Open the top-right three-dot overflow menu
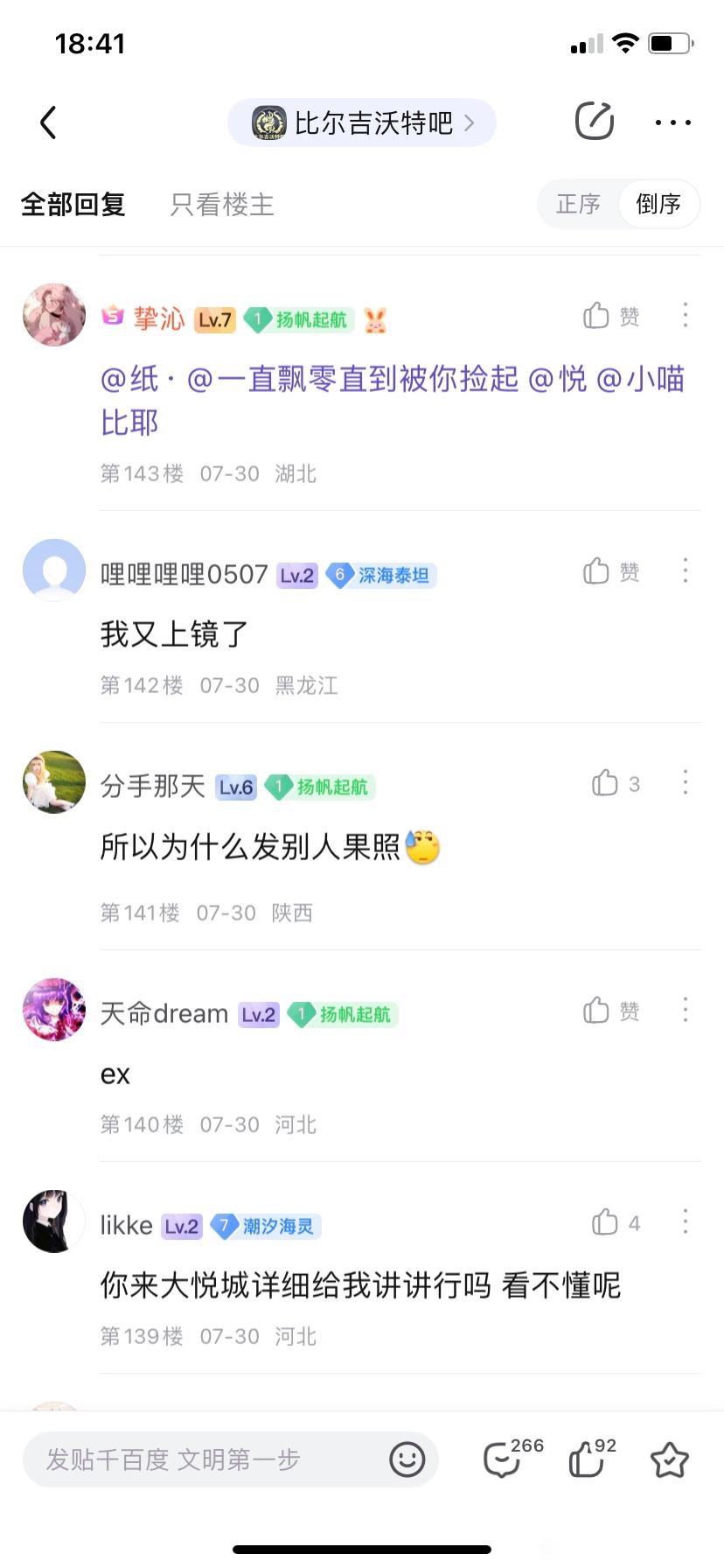 672,122
